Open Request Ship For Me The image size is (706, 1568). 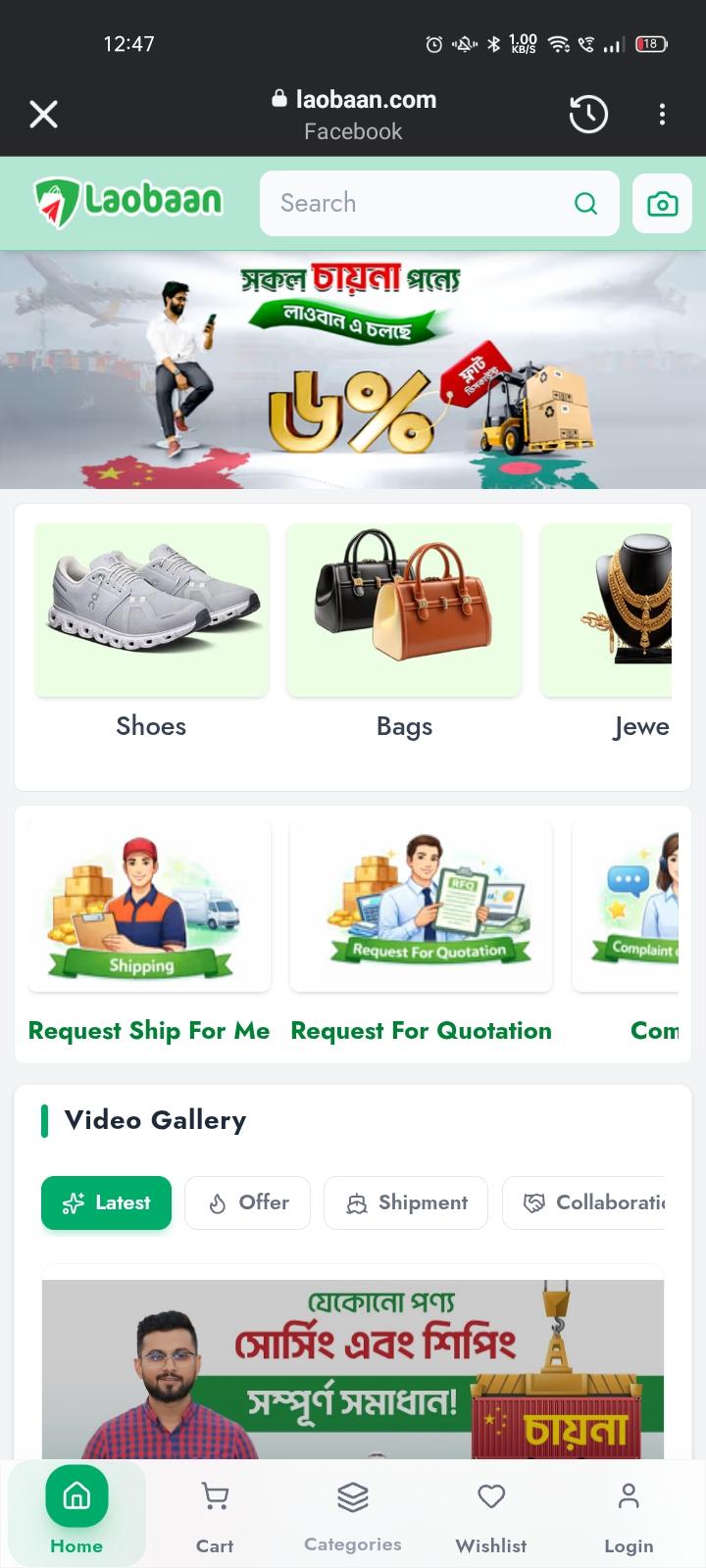(x=149, y=932)
